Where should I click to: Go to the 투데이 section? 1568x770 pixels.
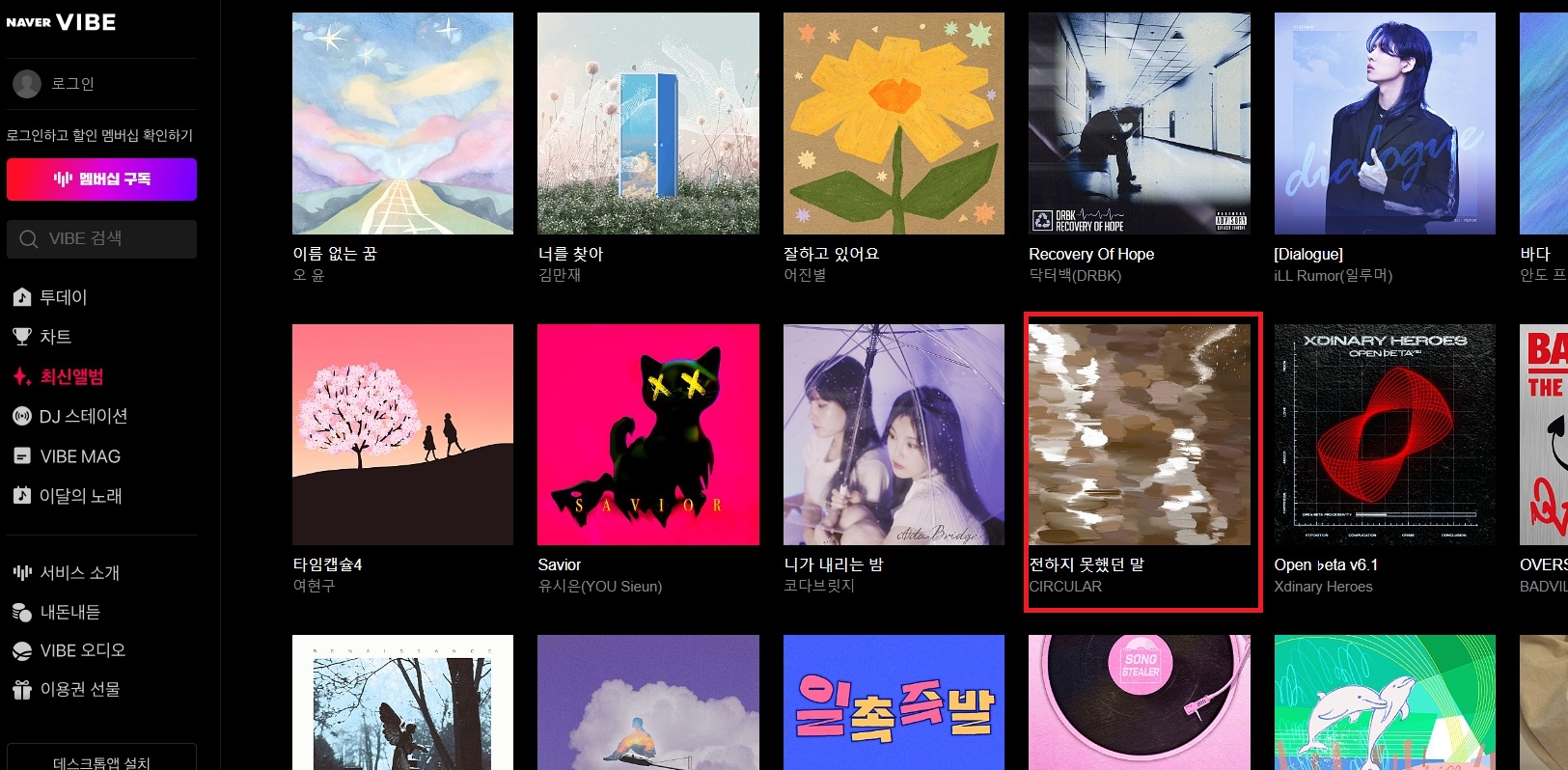(63, 297)
